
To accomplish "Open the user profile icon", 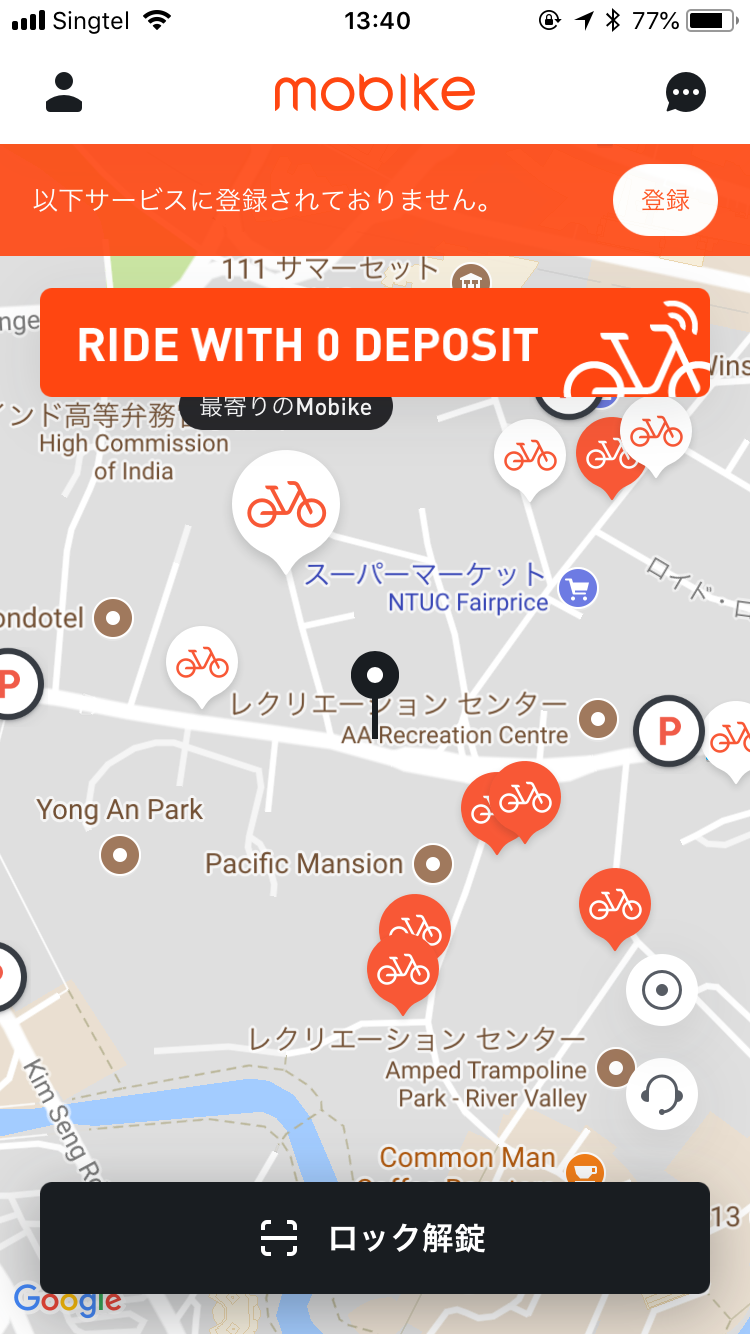I will [64, 93].
